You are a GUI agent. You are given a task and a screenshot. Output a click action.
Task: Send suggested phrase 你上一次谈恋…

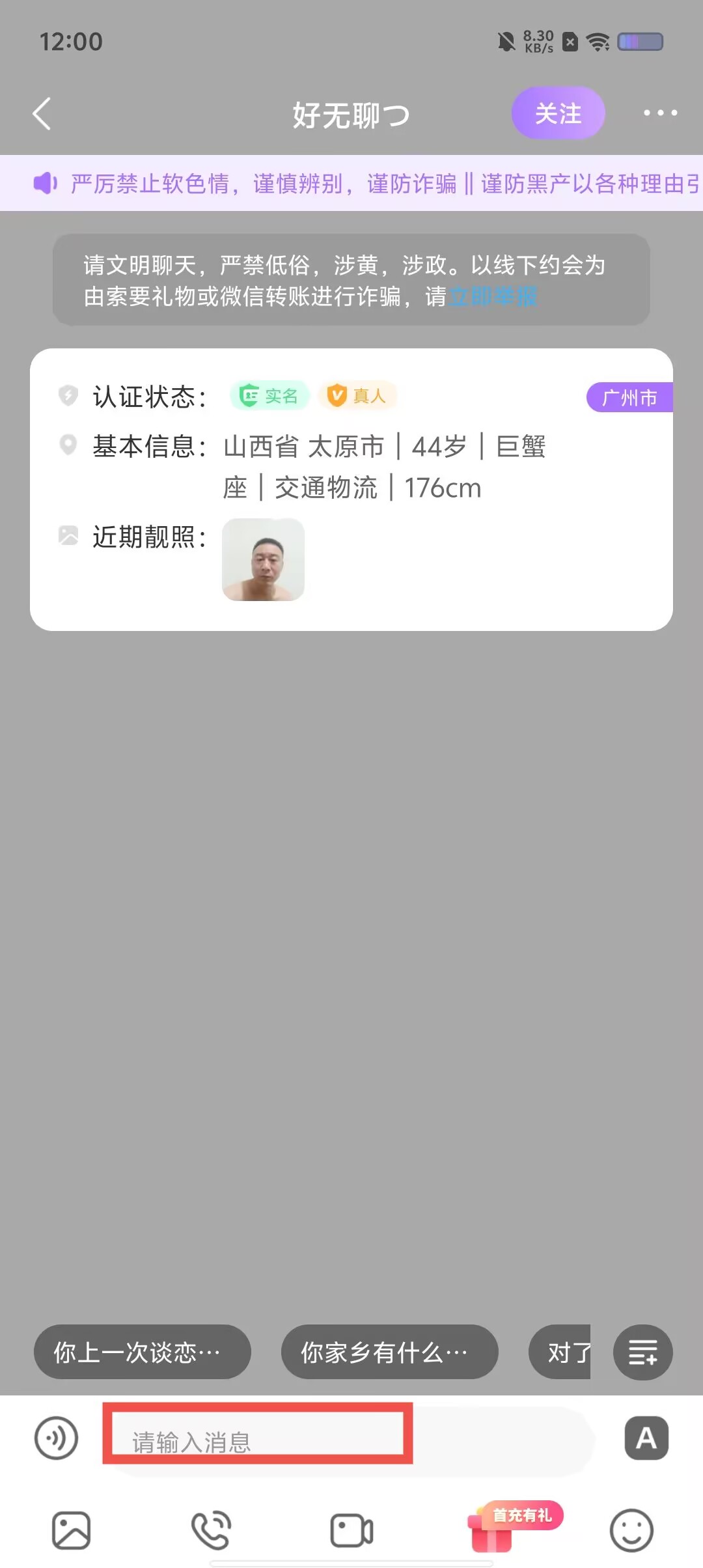point(142,1352)
